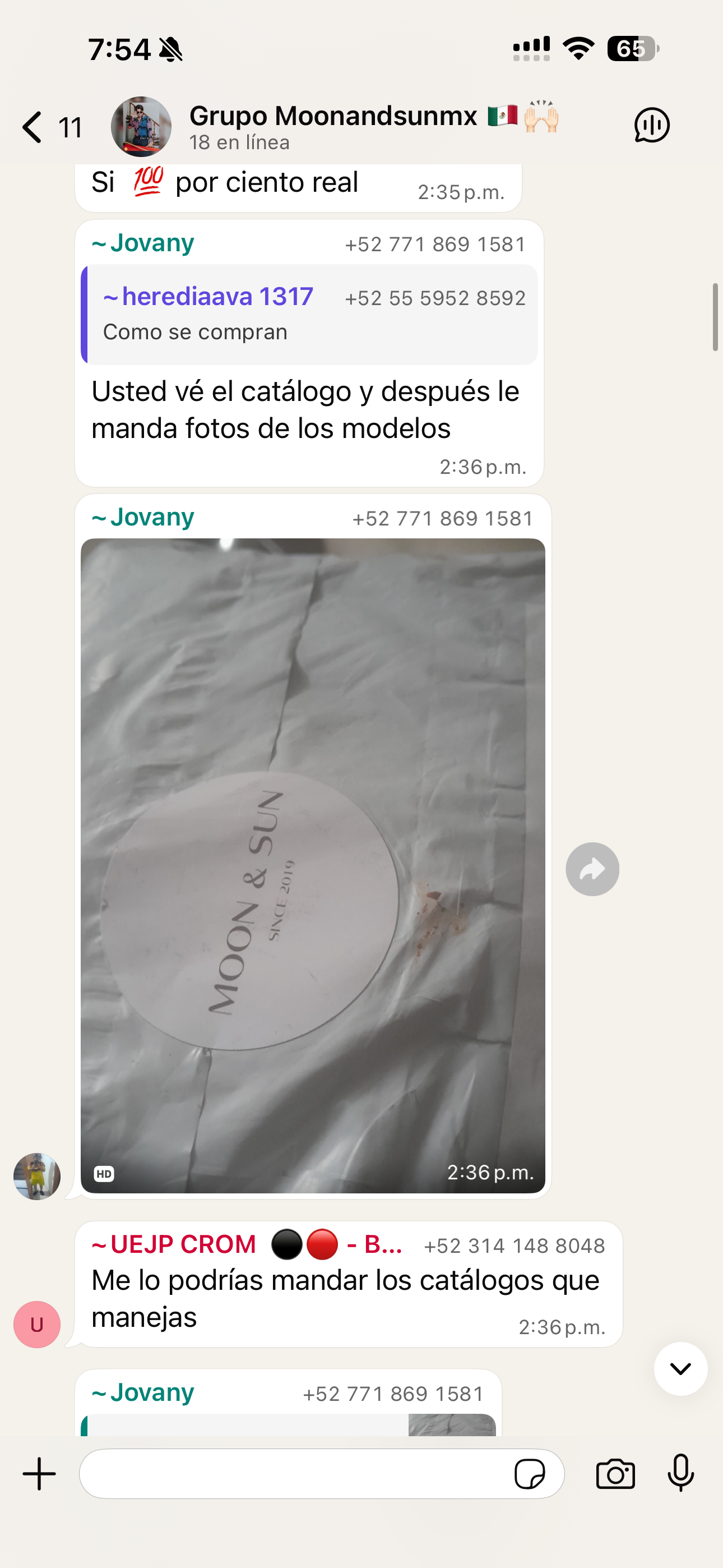The width and height of the screenshot is (723, 1568).
Task: Jump to the latest messages
Action: pyautogui.click(x=680, y=1368)
